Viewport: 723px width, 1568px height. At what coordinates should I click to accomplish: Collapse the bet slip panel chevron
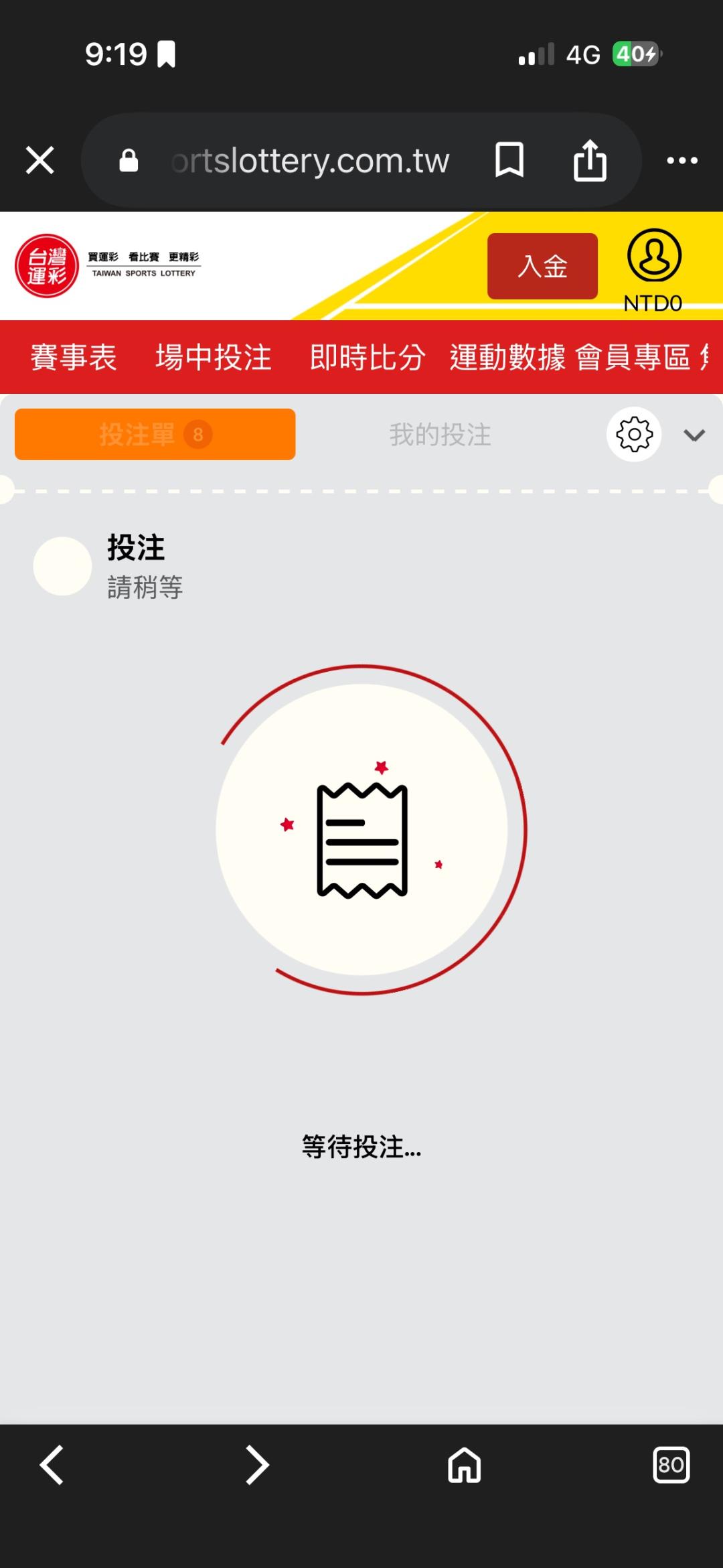[694, 435]
